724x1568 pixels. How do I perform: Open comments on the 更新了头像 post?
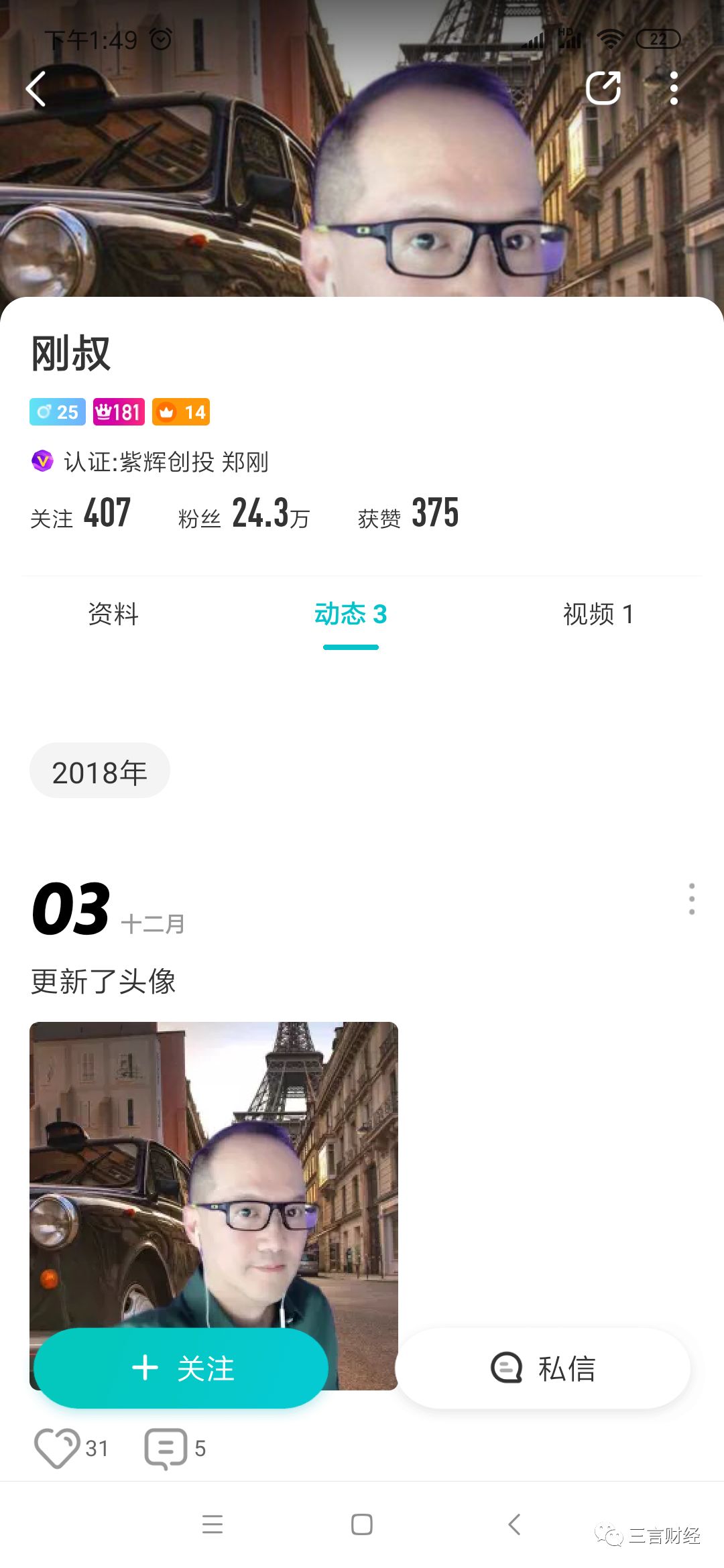point(166,1448)
